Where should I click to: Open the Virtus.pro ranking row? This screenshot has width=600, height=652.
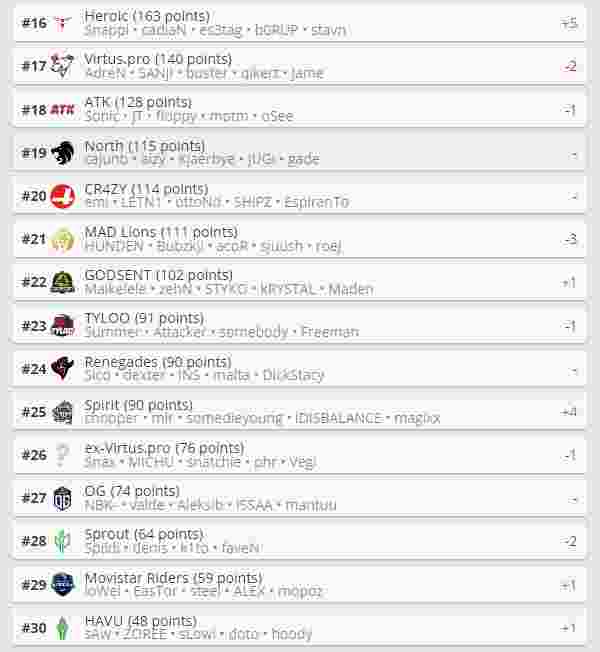pos(300,66)
